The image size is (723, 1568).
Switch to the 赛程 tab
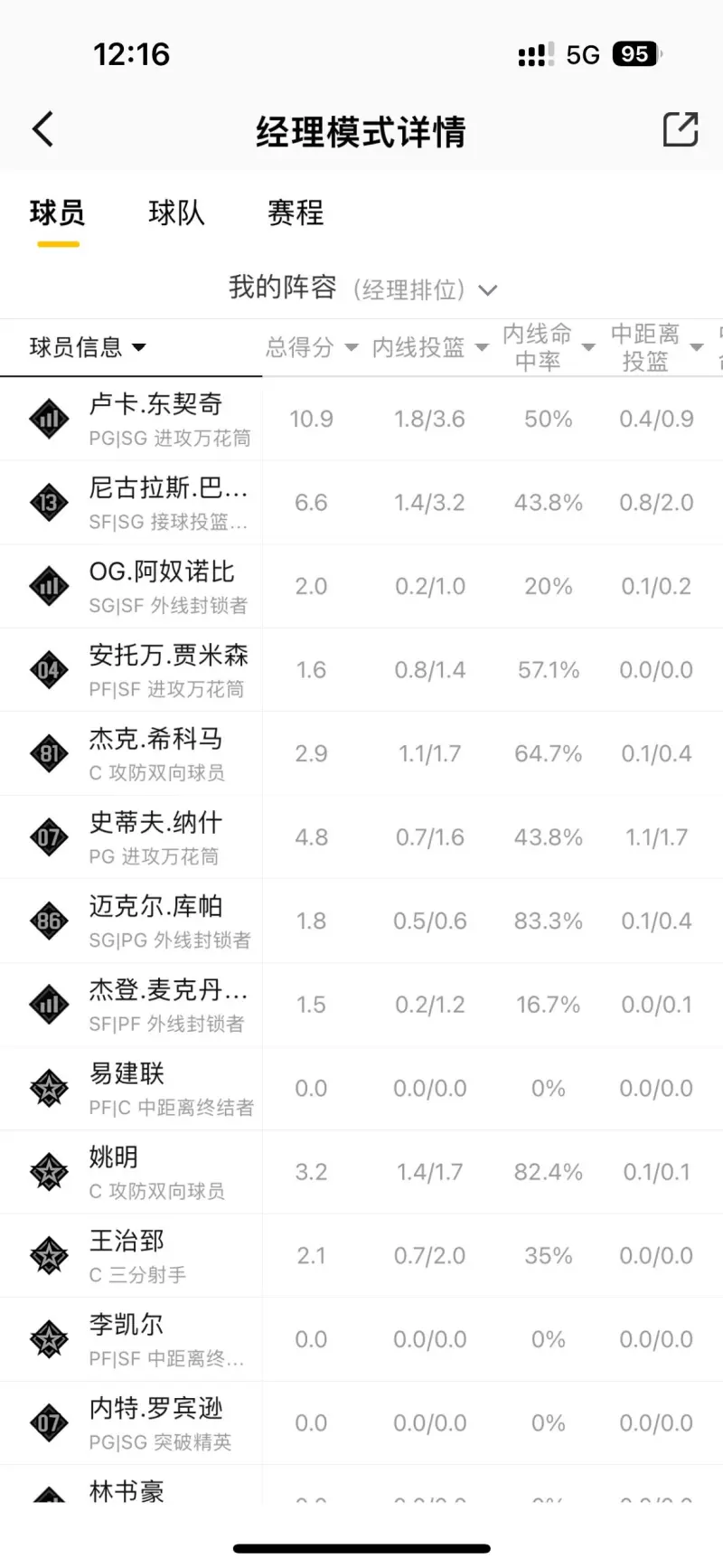296,213
